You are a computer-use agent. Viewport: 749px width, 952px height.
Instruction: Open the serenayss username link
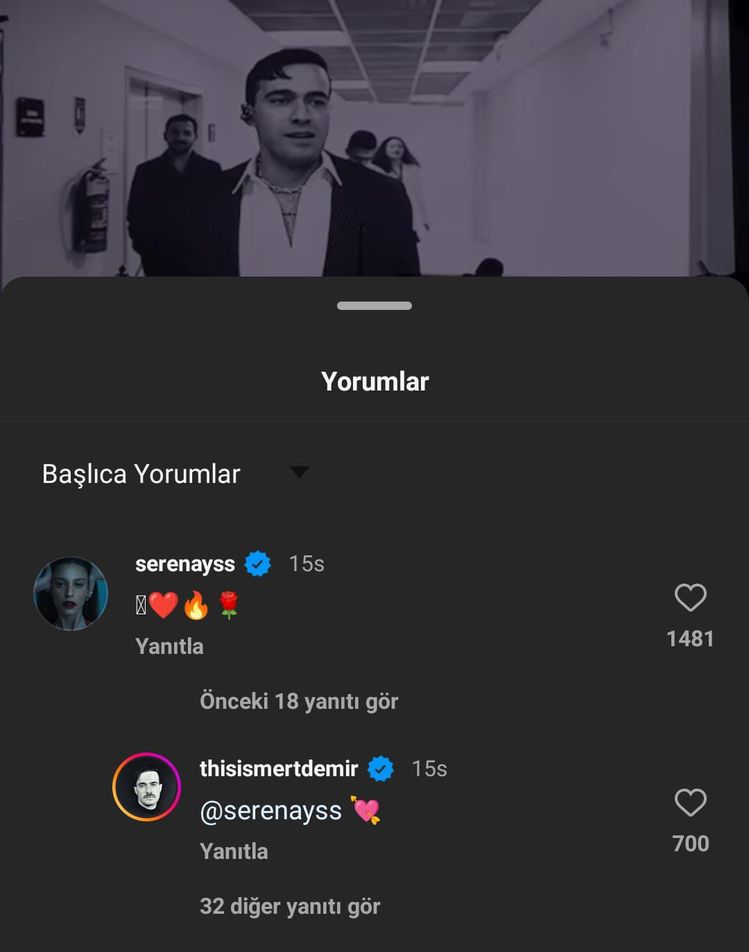click(x=185, y=564)
